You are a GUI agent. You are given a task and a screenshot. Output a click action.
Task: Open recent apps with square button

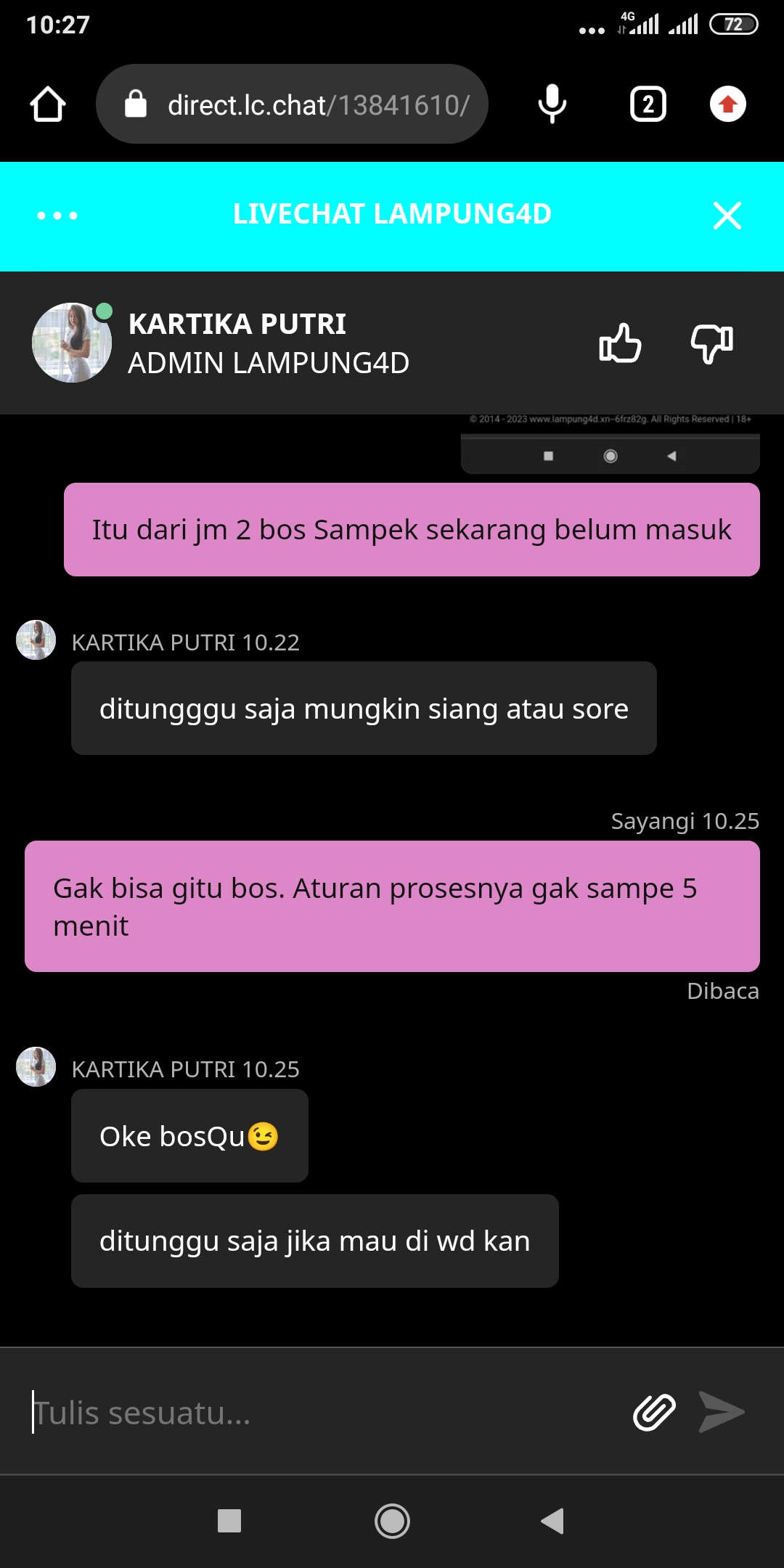pos(229,1521)
